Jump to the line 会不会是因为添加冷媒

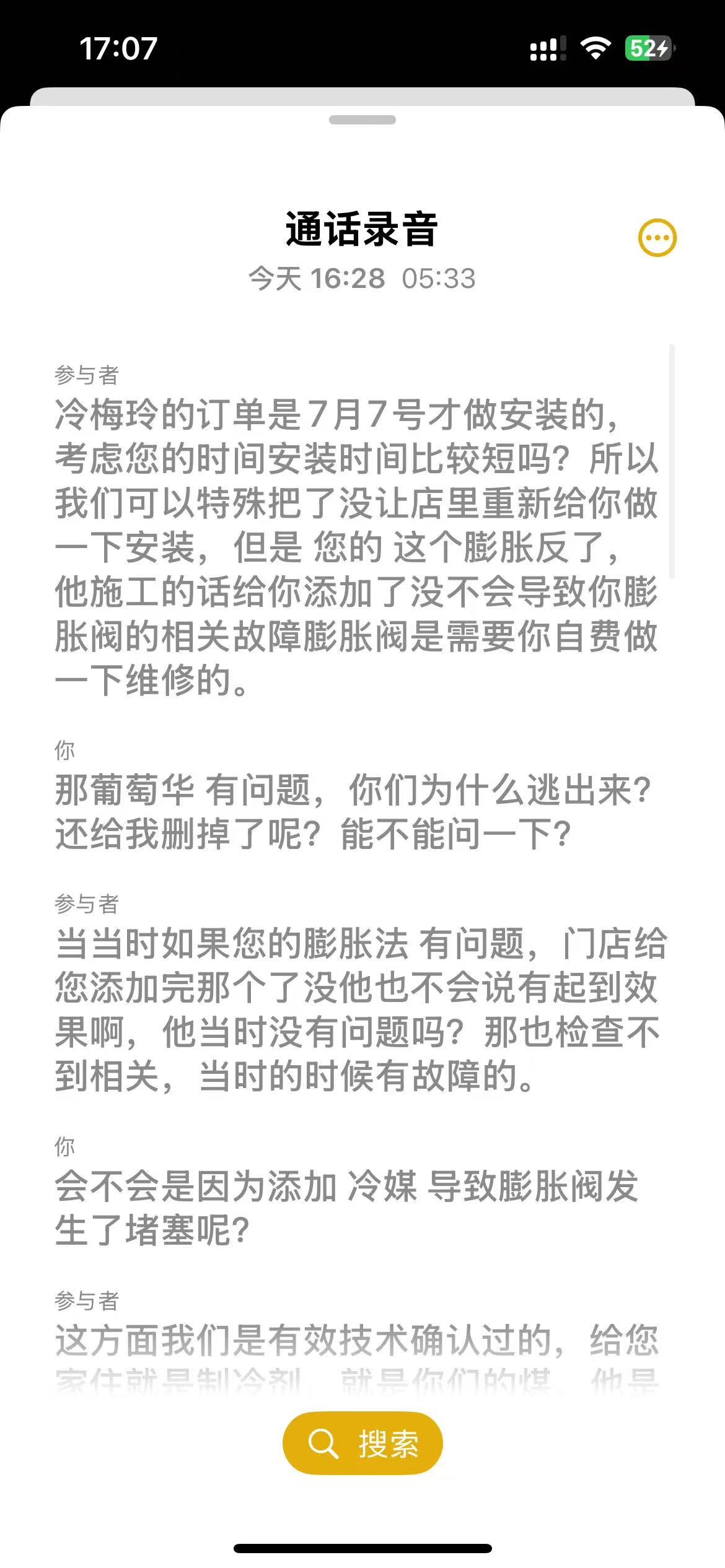347,1208
